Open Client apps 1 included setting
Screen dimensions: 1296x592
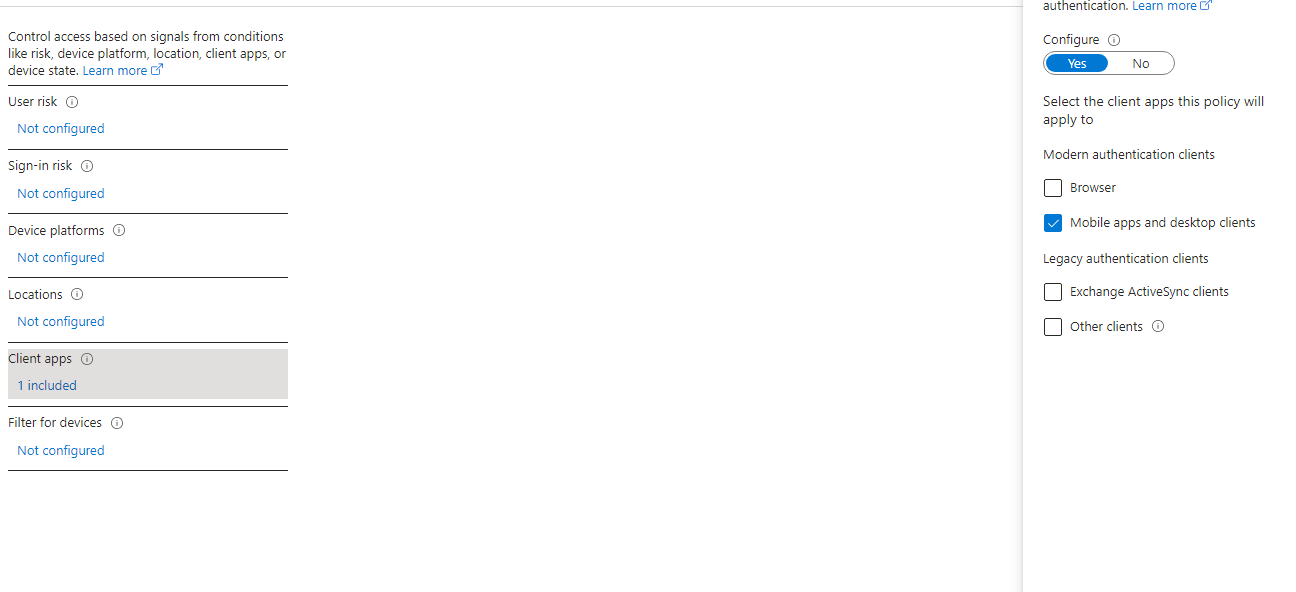(47, 386)
